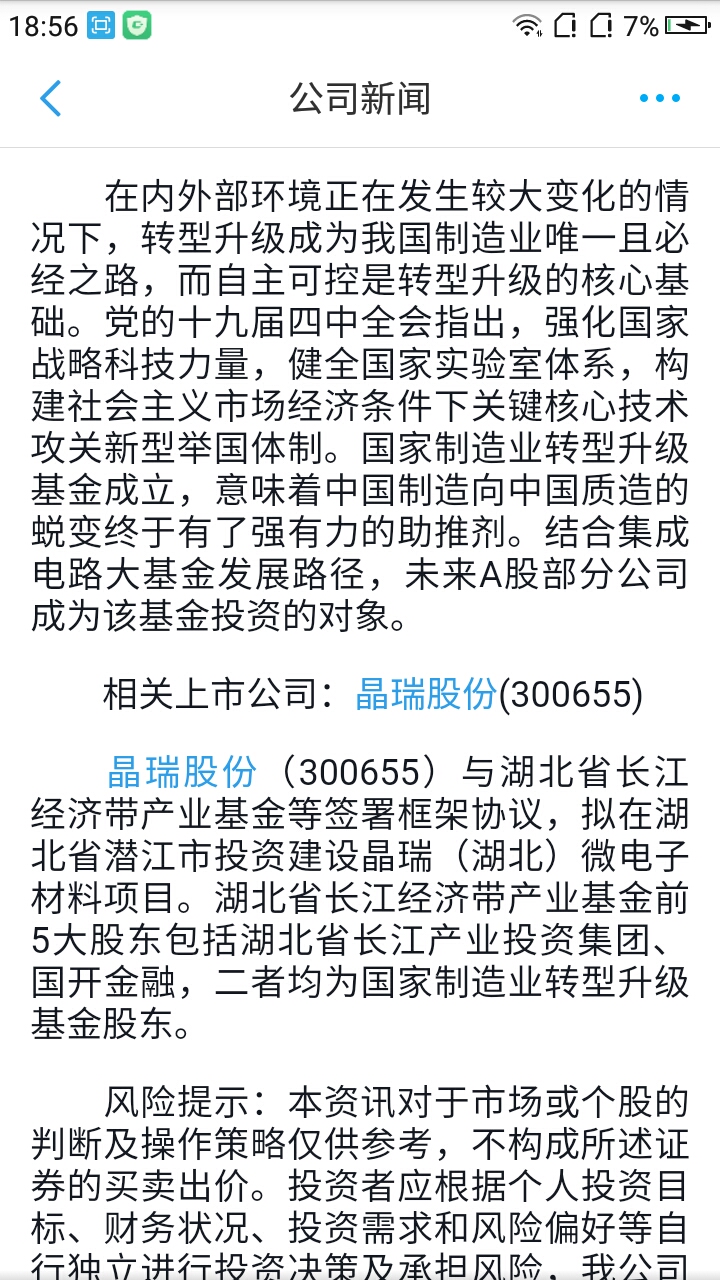Open the three-dot overflow menu
Screen dimensions: 720x1280
pyautogui.click(x=660, y=98)
